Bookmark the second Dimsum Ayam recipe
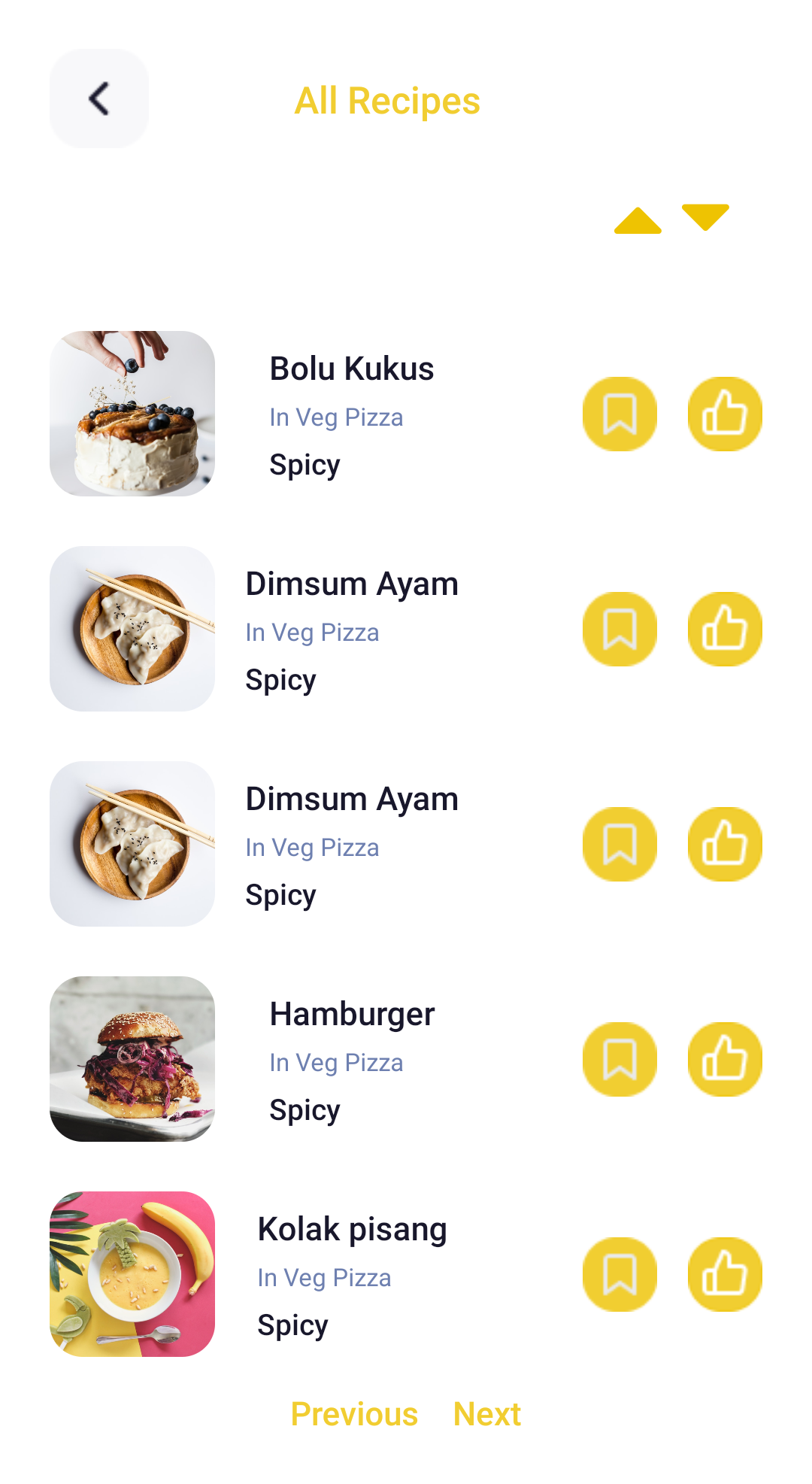 (620, 843)
